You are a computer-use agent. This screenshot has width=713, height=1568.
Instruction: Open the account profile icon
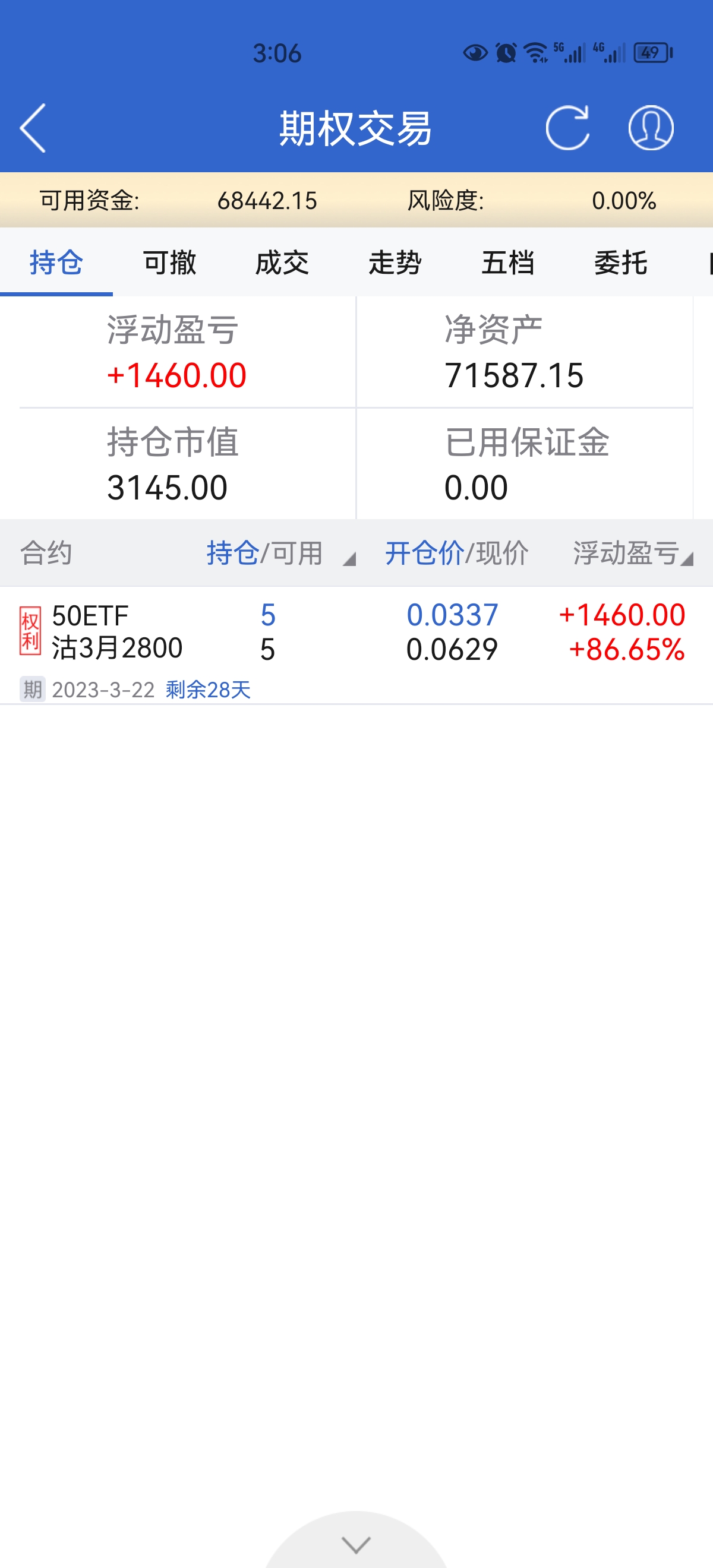[650, 128]
